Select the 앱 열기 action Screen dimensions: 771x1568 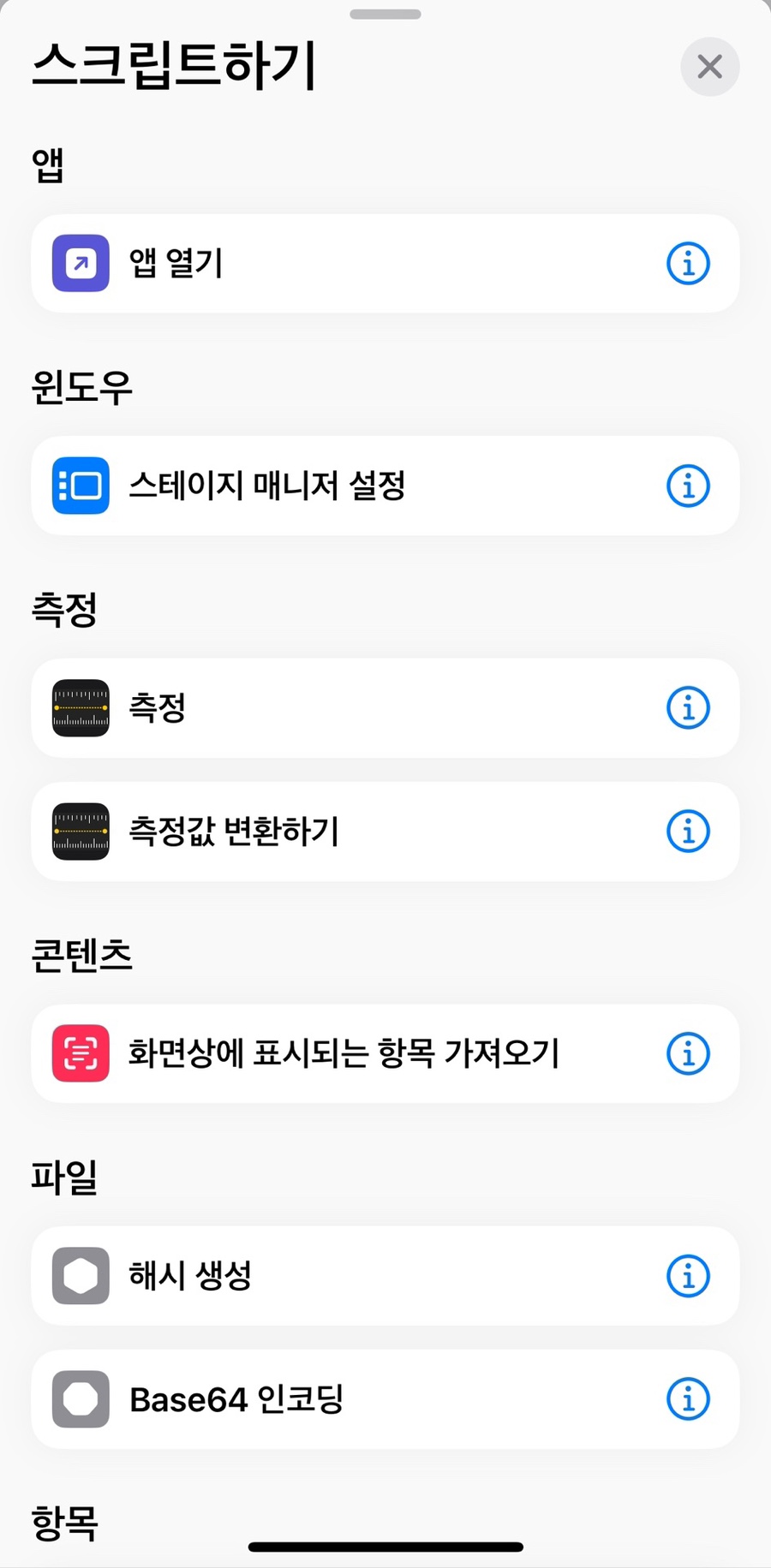[385, 263]
